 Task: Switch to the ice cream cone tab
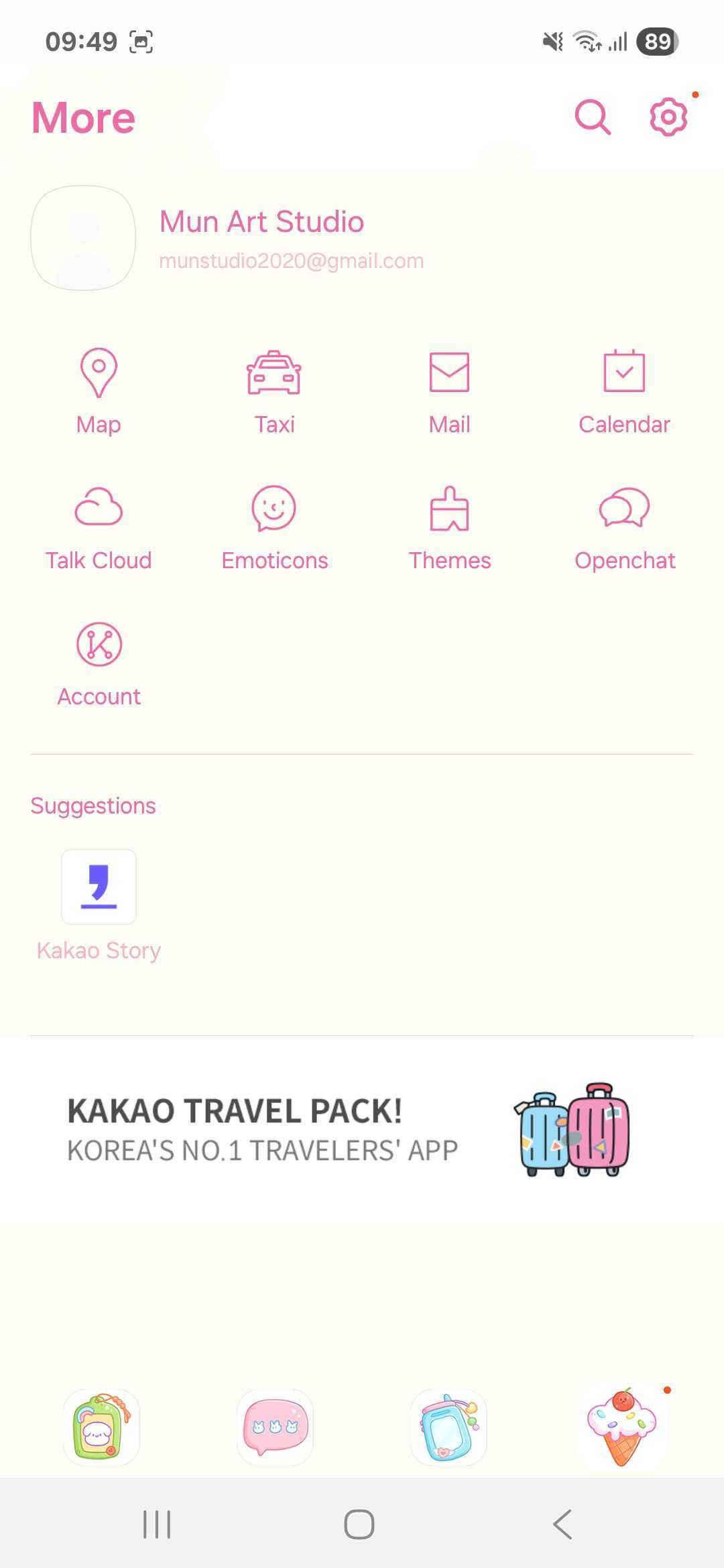[622, 1427]
